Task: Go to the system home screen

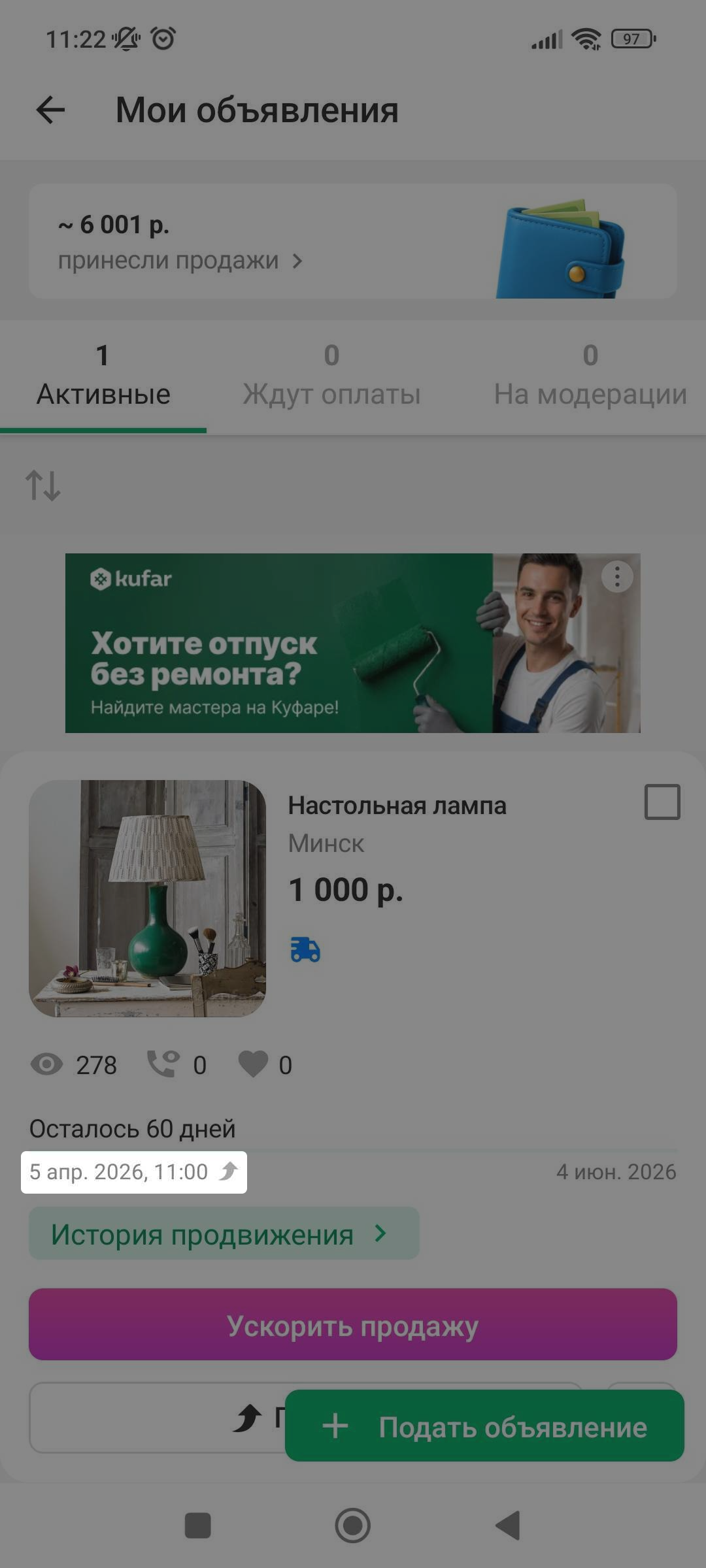Action: click(x=353, y=1526)
